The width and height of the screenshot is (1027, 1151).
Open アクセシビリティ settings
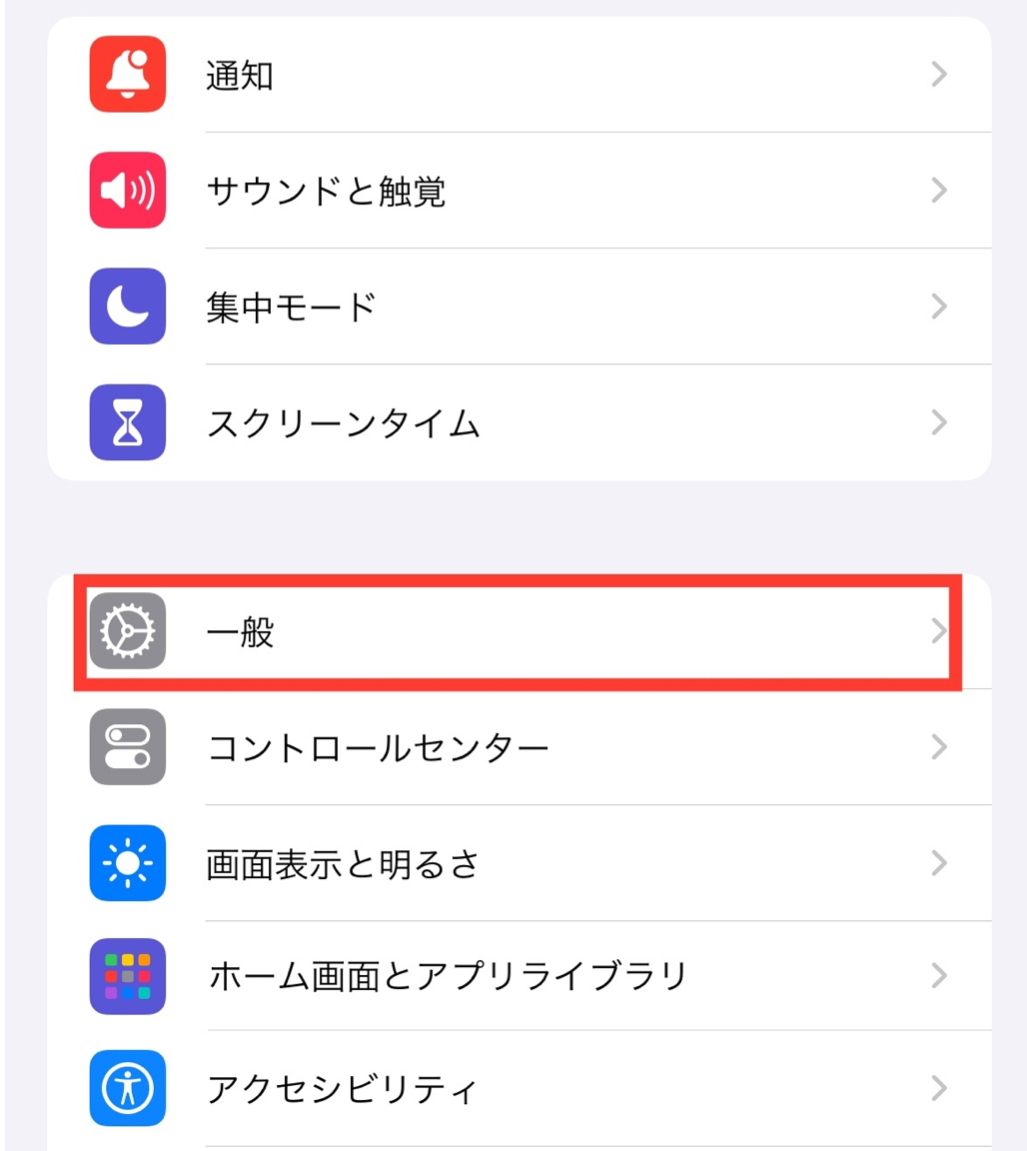[519, 1089]
